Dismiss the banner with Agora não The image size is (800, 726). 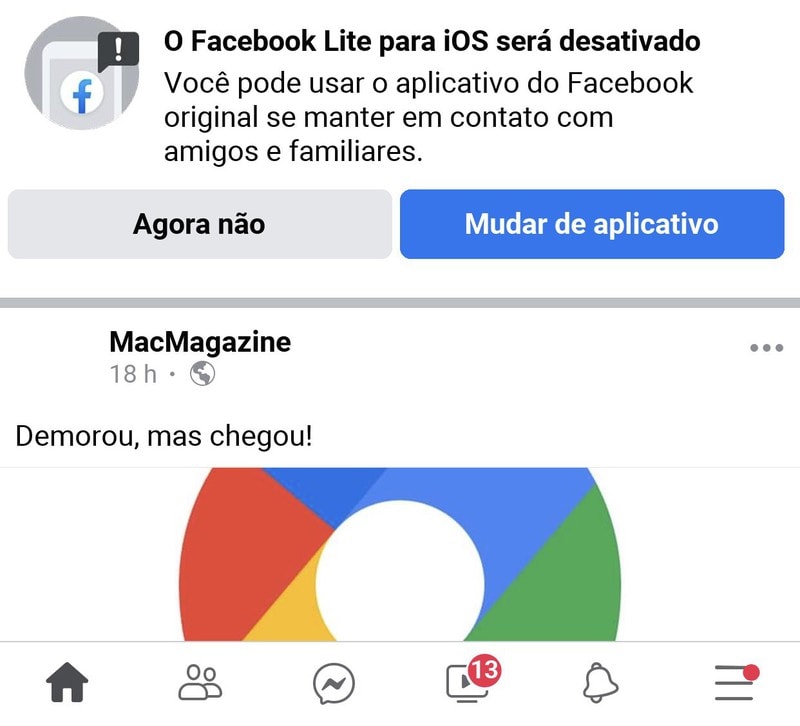click(199, 224)
